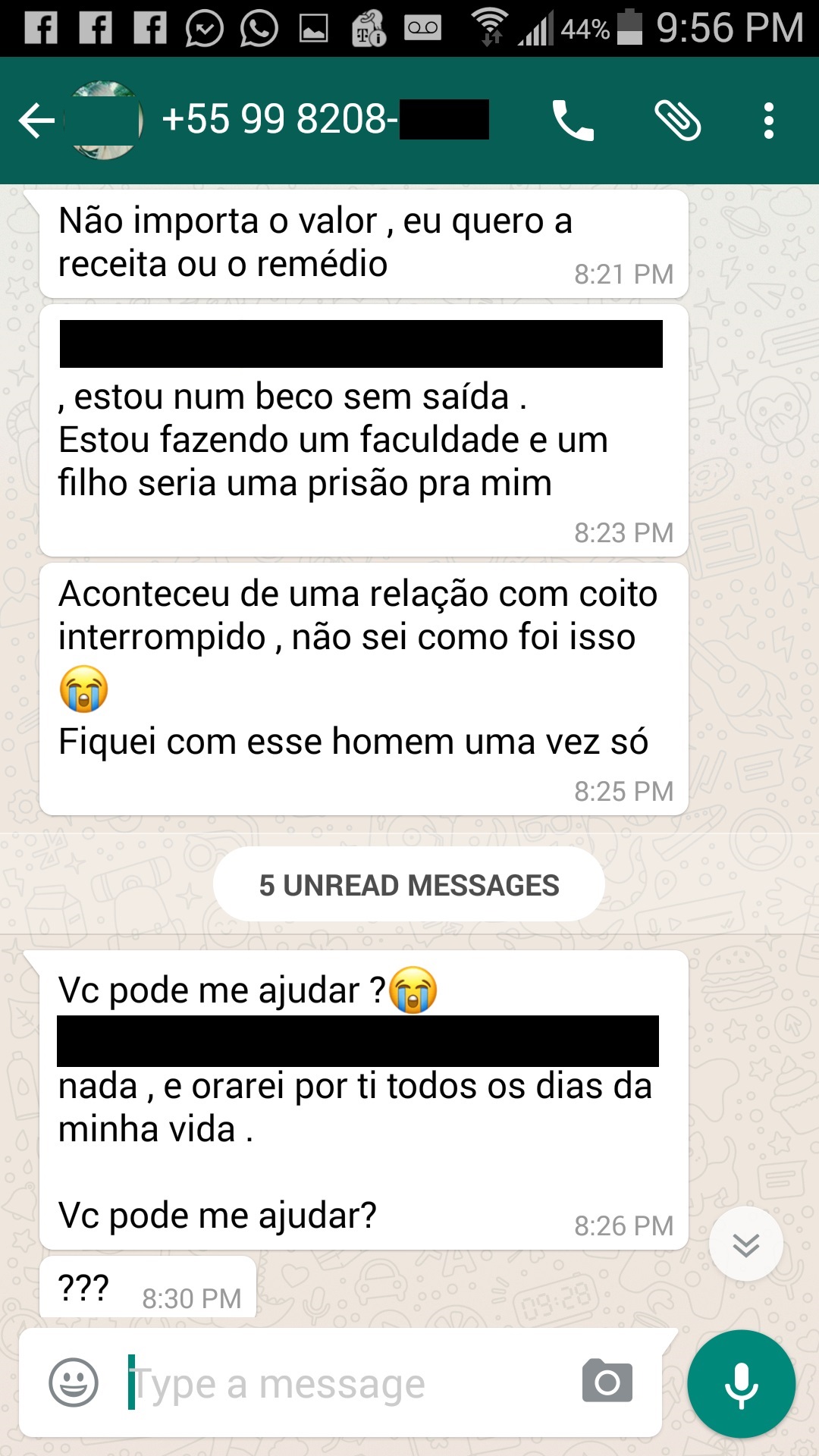Jump to the latest messages with the double-chevron button

coord(745,1244)
